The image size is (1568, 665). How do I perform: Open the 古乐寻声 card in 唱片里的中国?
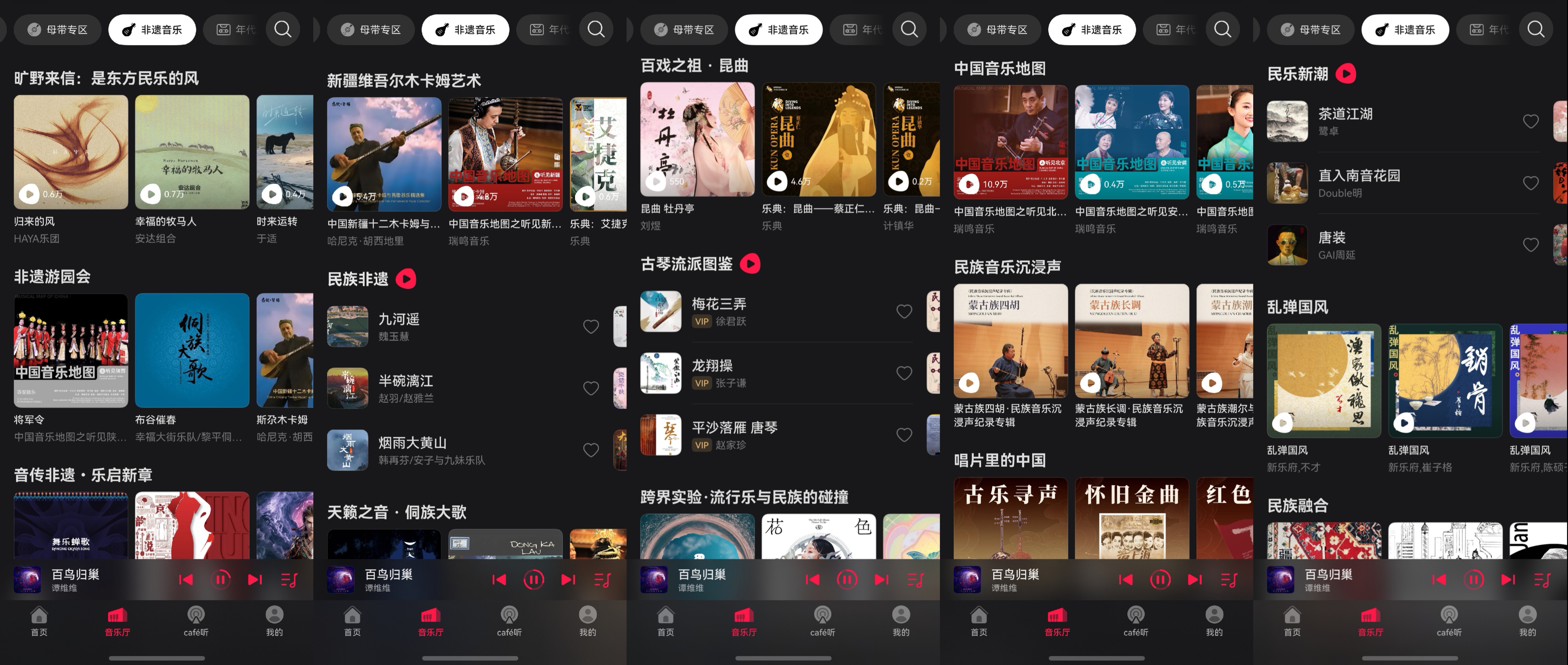1010,518
